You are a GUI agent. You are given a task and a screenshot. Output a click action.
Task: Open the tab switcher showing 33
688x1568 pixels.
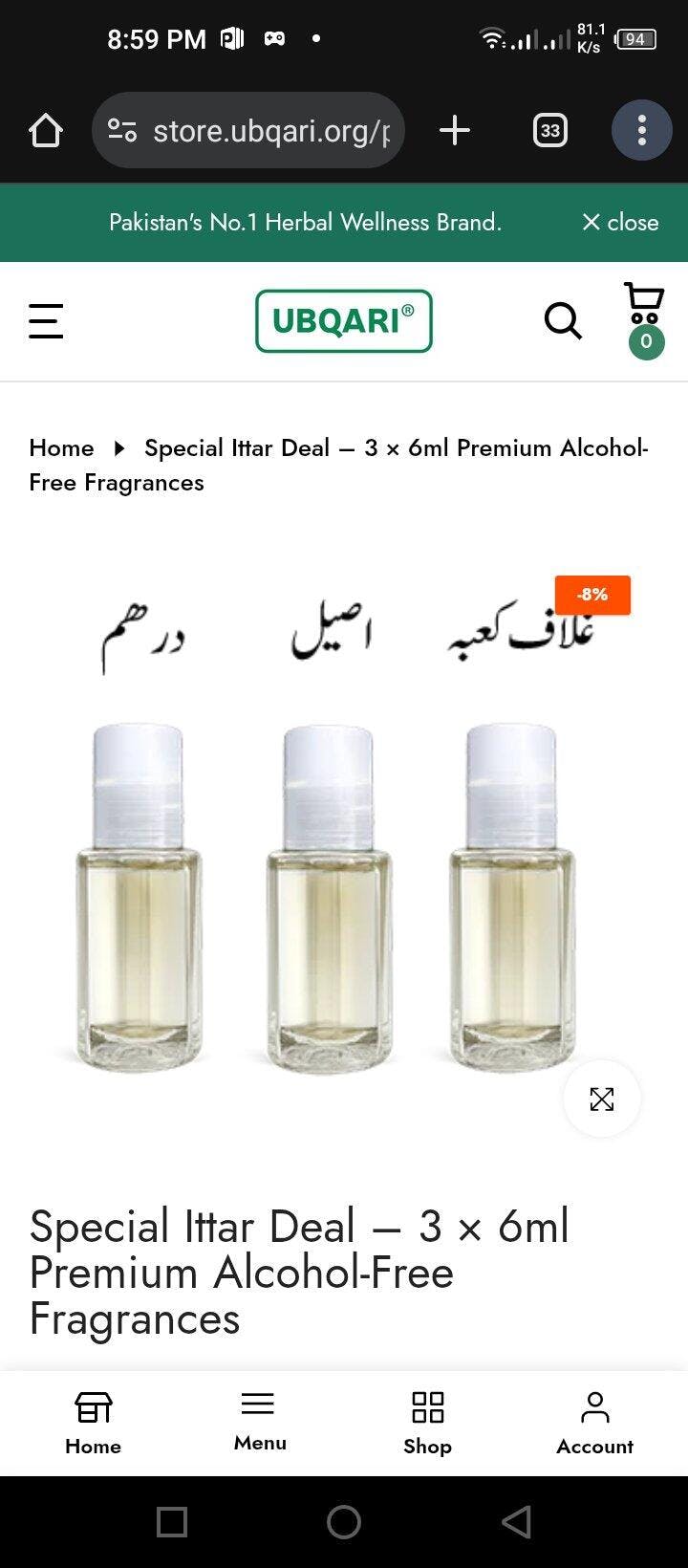click(x=549, y=130)
